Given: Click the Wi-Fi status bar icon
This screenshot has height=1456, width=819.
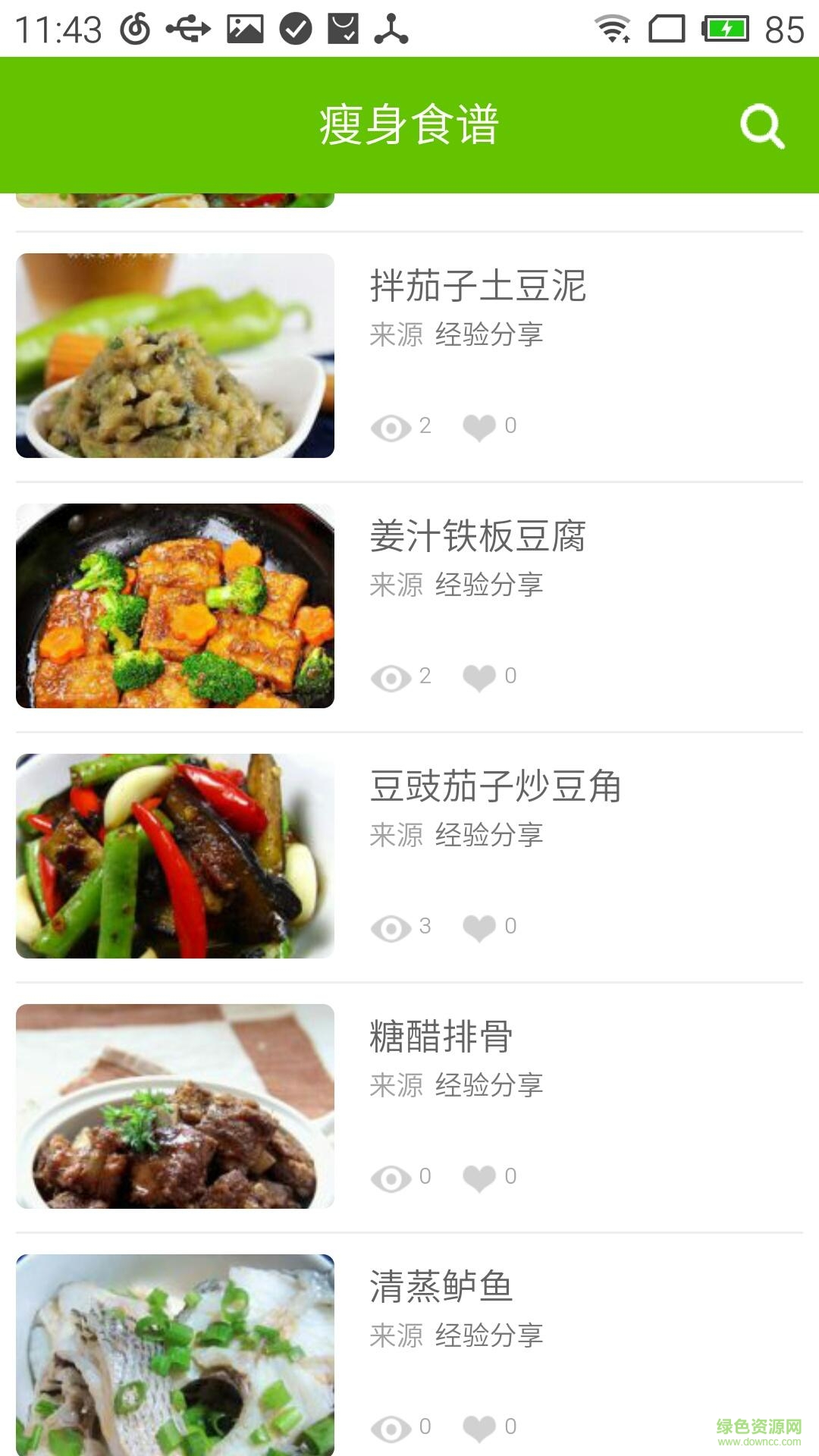Looking at the screenshot, I should click(611, 27).
